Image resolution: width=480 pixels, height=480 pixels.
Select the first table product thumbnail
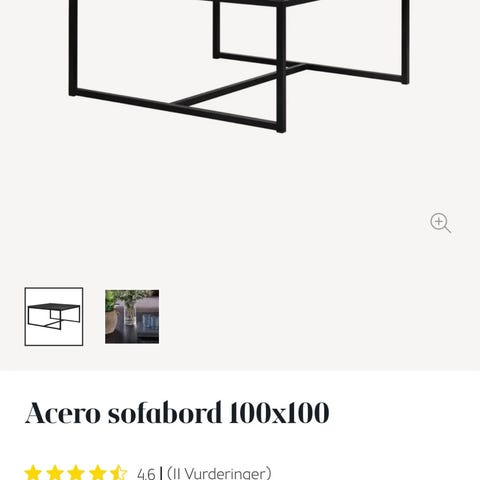(54, 317)
